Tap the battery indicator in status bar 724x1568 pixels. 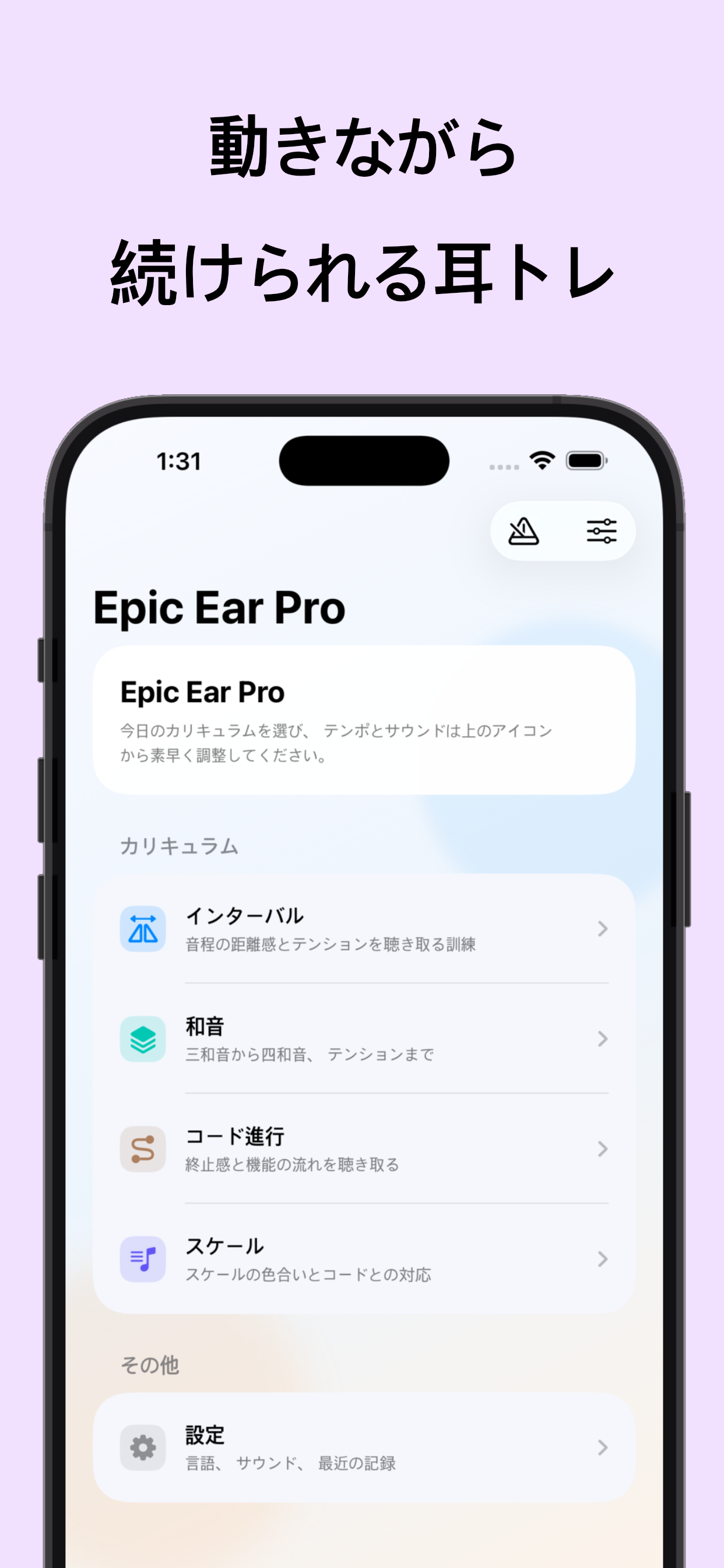click(585, 461)
